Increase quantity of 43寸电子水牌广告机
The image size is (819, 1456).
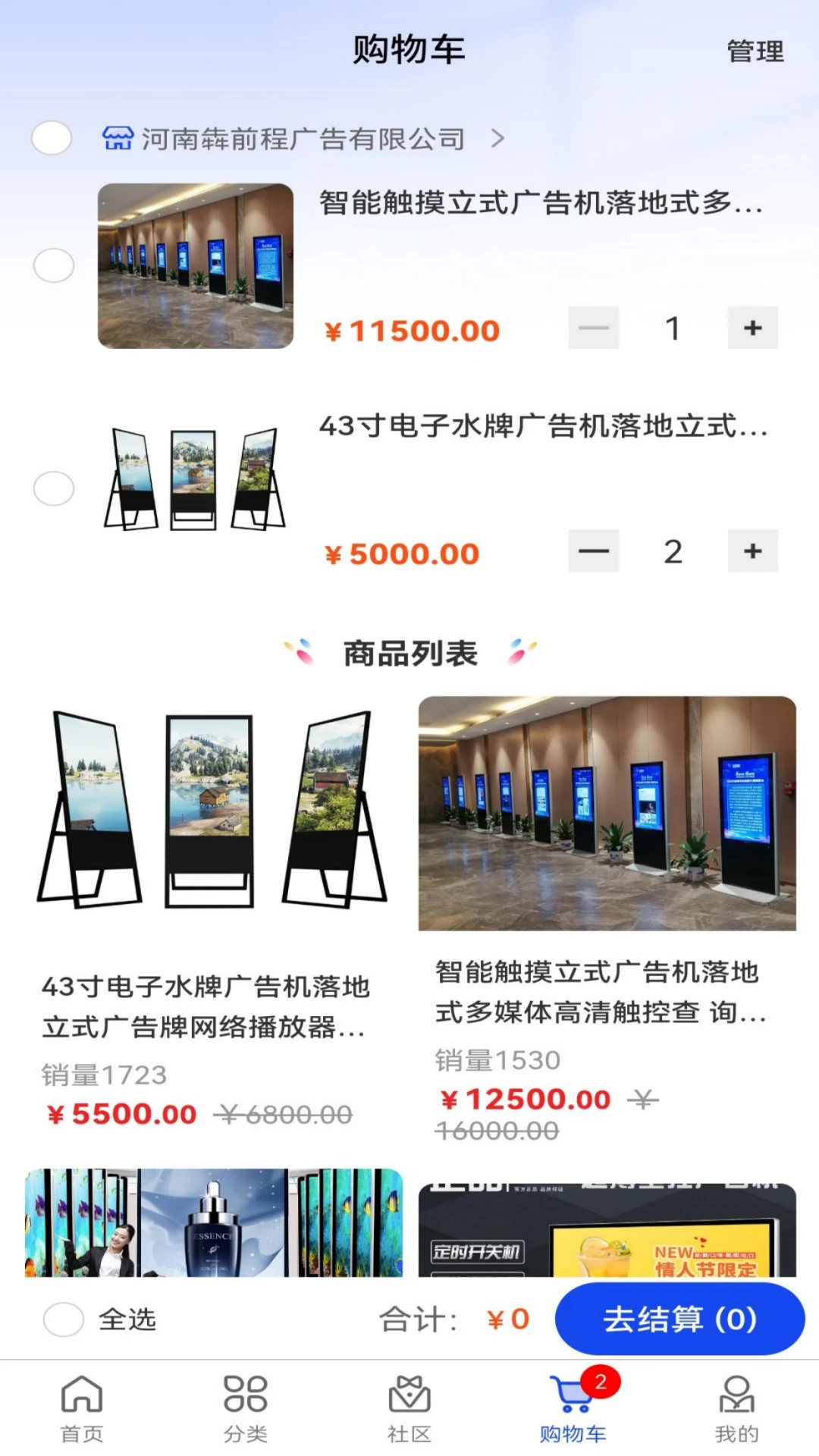(752, 551)
